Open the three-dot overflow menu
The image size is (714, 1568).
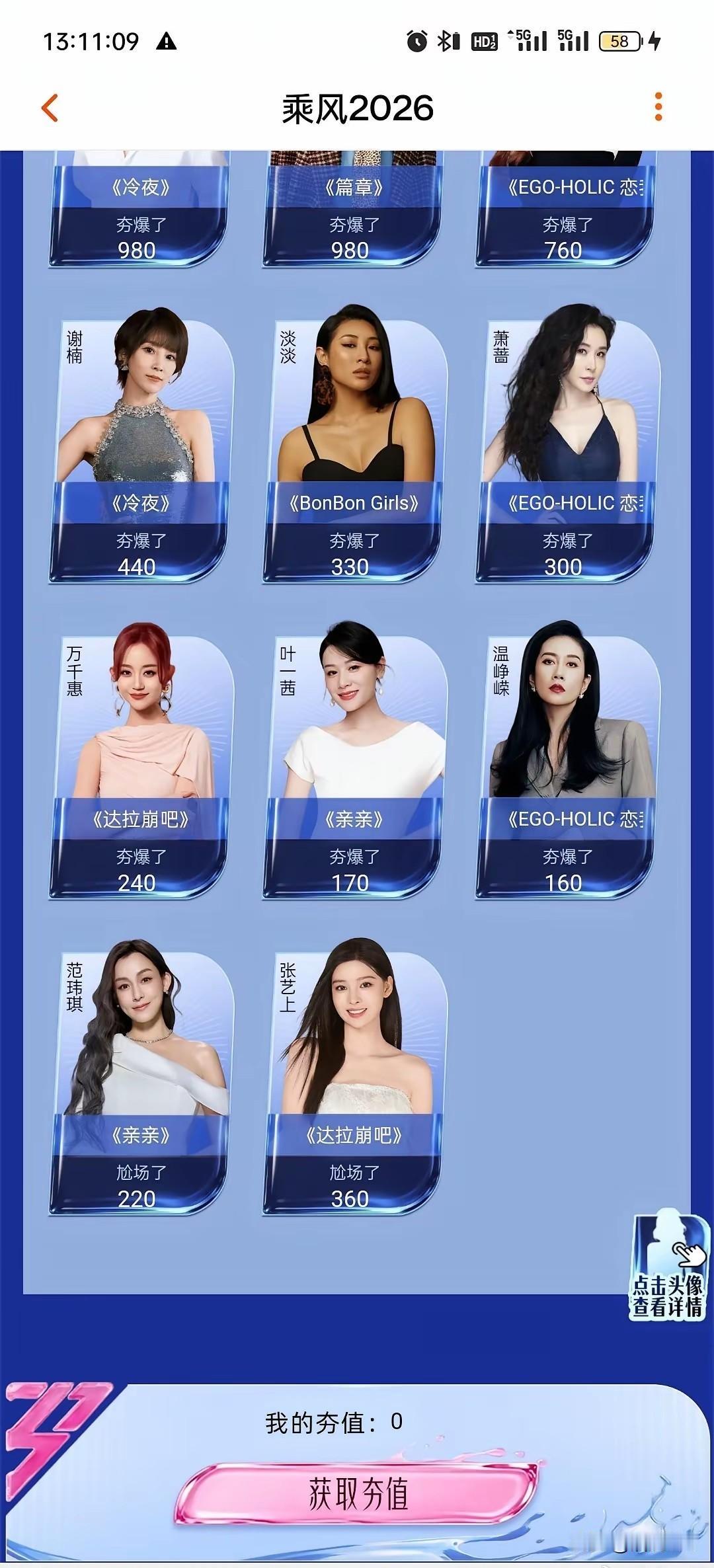(x=658, y=107)
